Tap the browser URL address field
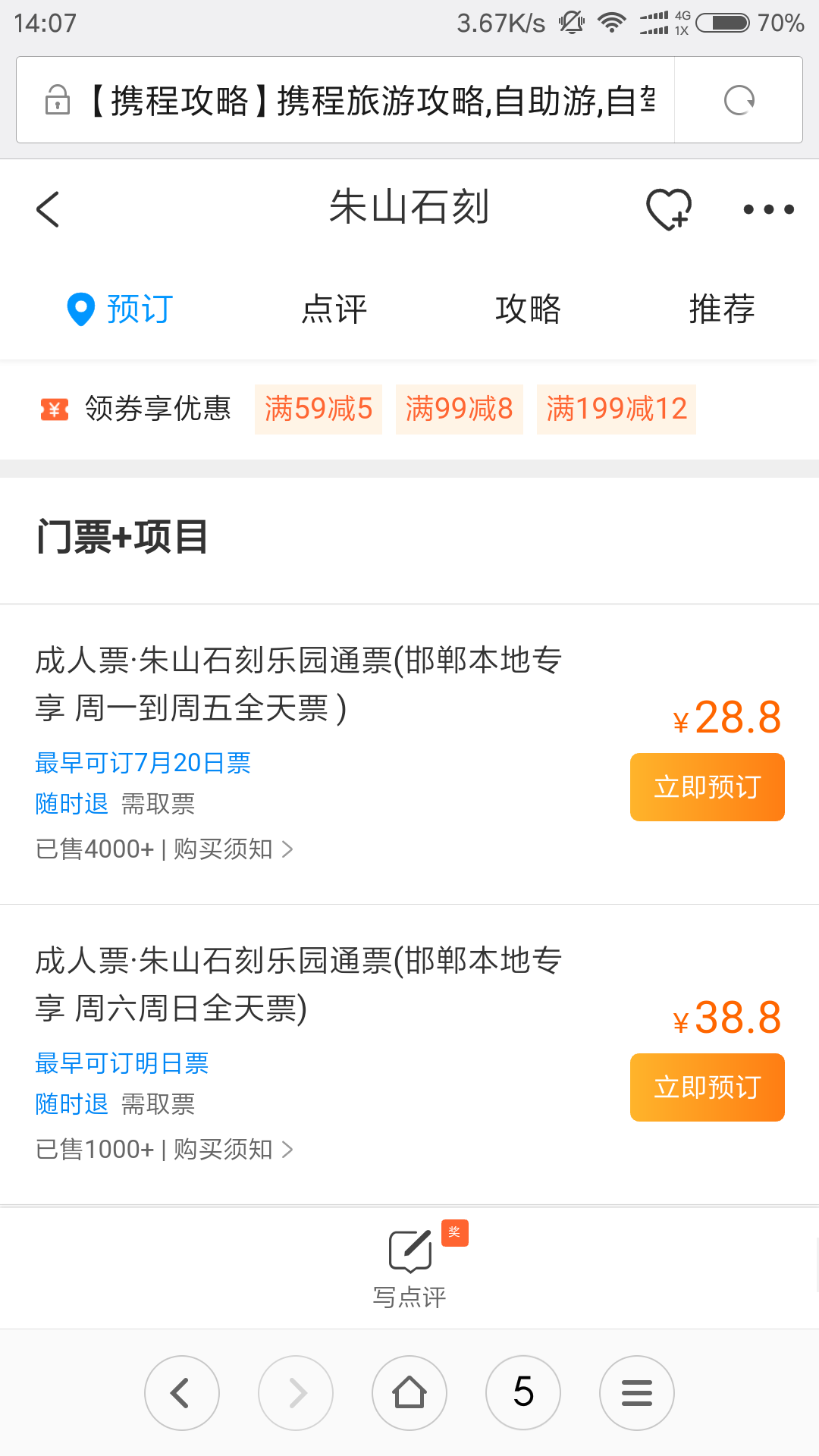This screenshot has width=819, height=1456. (x=345, y=100)
